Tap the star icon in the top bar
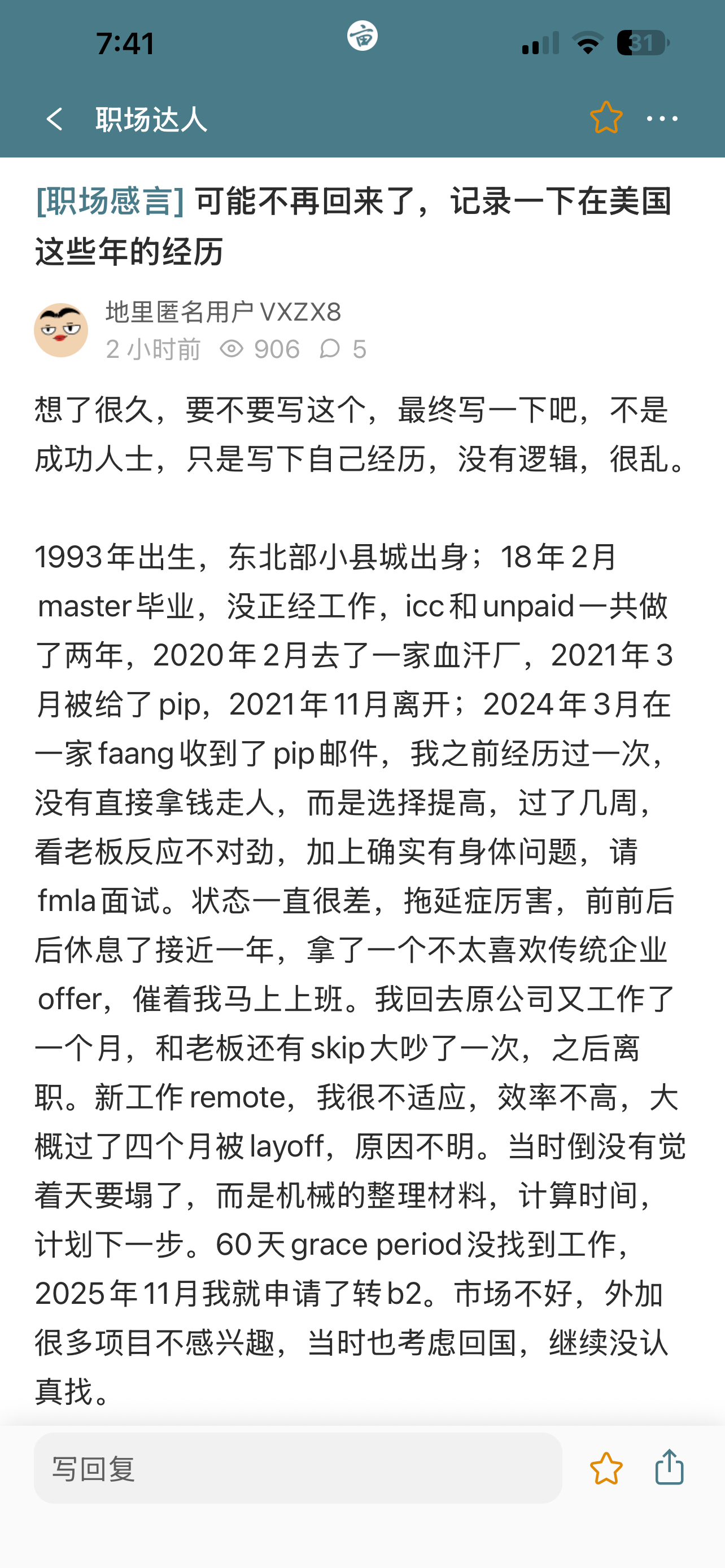The width and height of the screenshot is (725, 1568). (606, 117)
